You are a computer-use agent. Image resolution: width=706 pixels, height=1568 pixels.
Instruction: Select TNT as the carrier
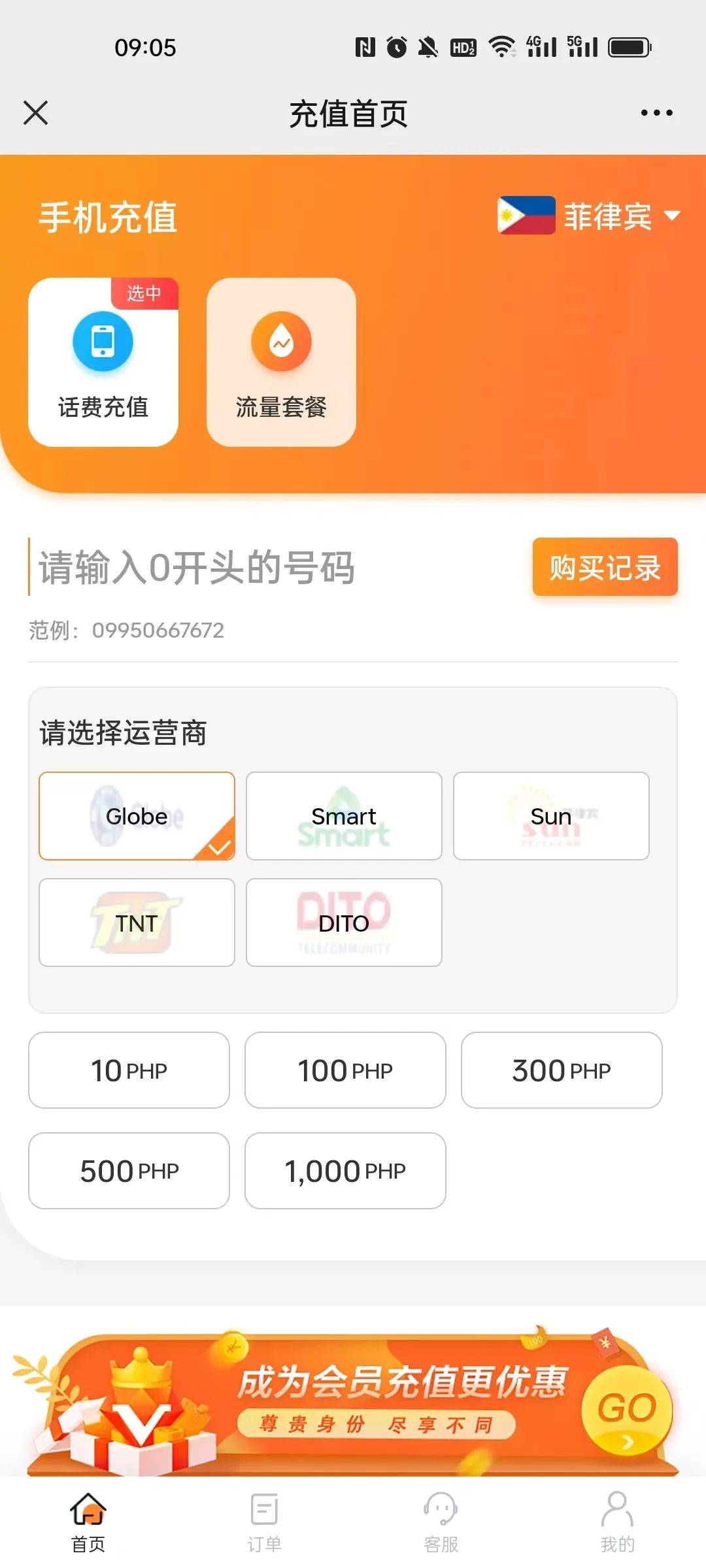coord(137,923)
